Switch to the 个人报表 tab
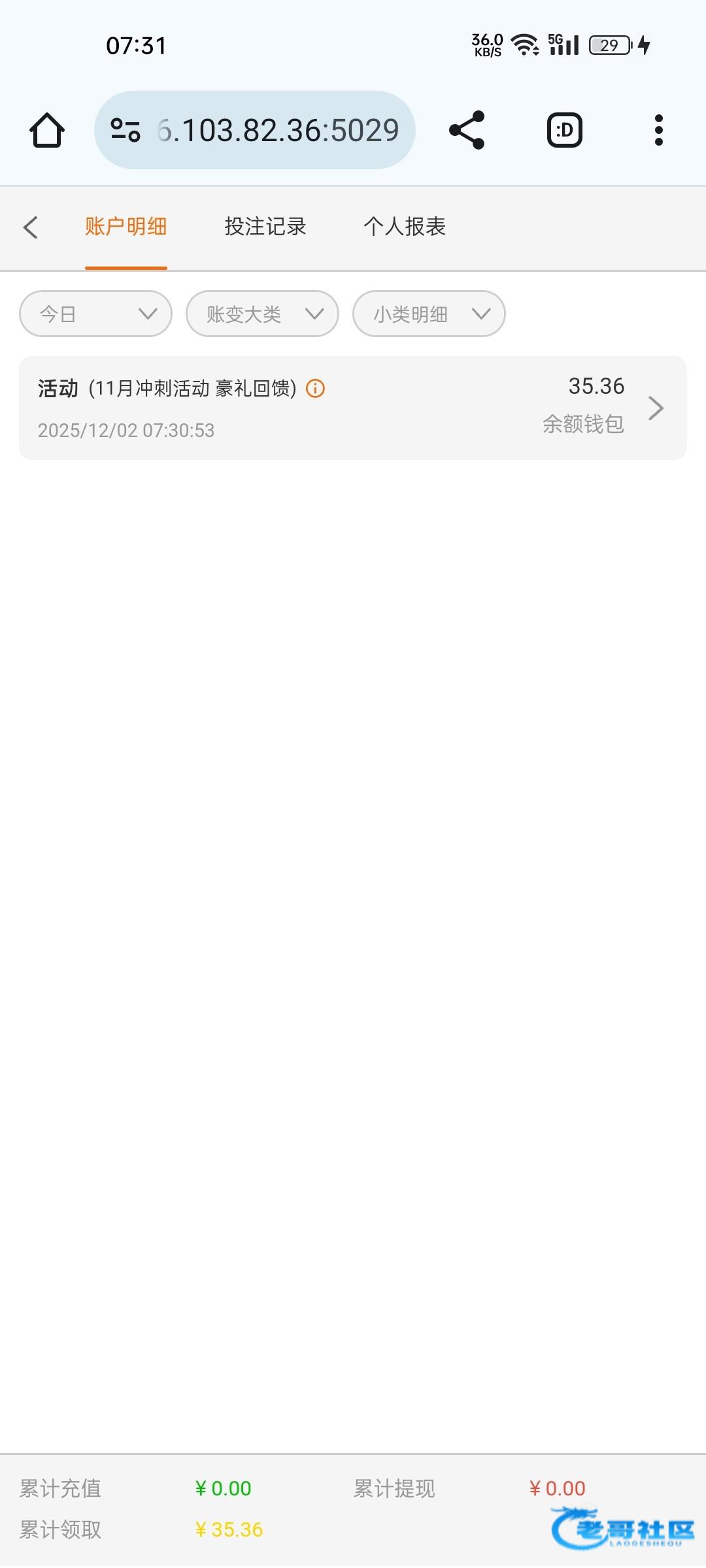 tap(405, 227)
